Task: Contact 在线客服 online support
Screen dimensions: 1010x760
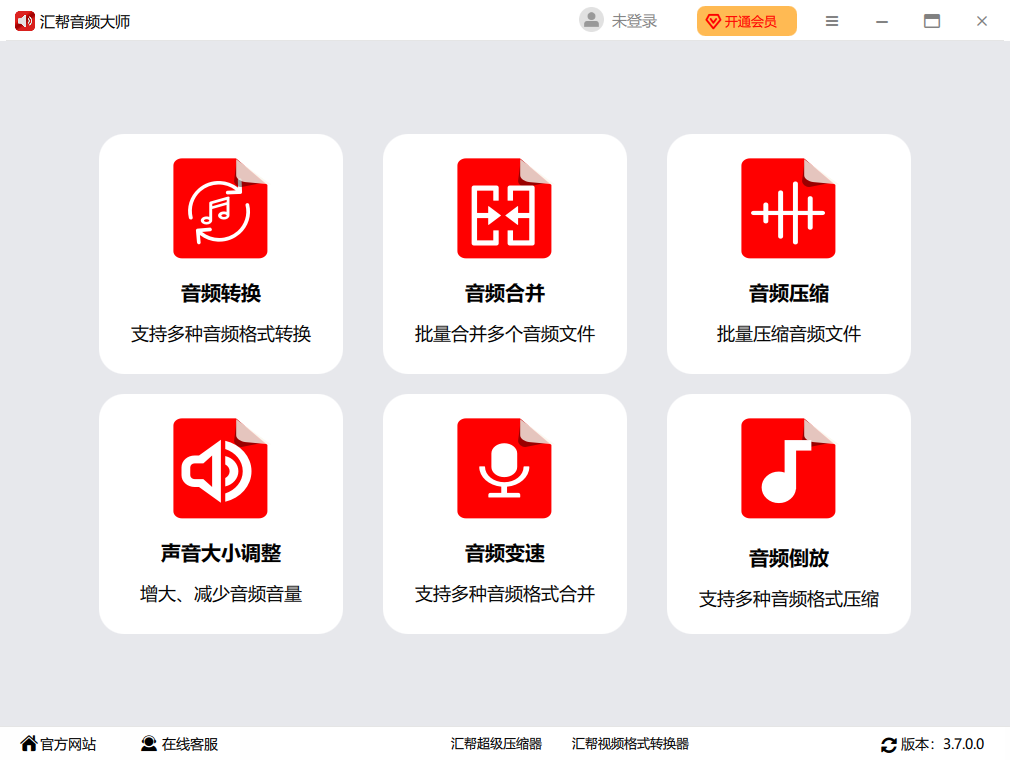Action: [x=179, y=744]
